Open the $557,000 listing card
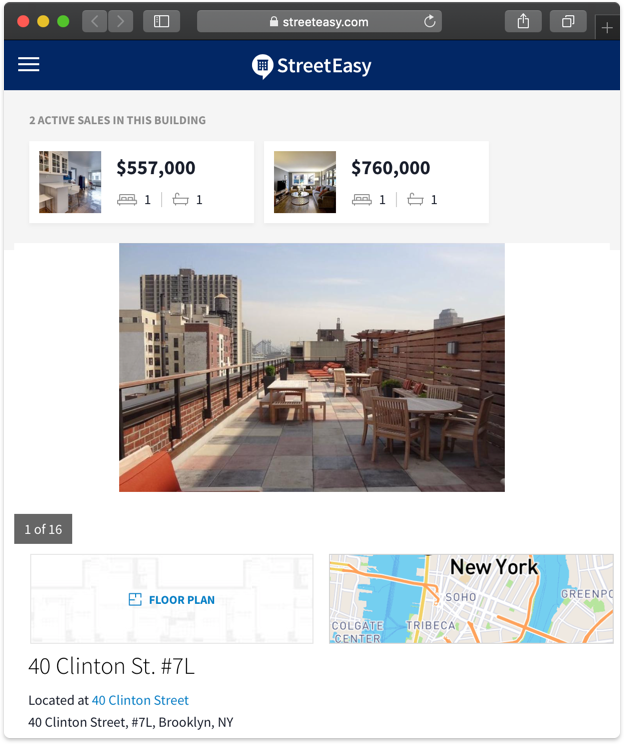 click(141, 182)
